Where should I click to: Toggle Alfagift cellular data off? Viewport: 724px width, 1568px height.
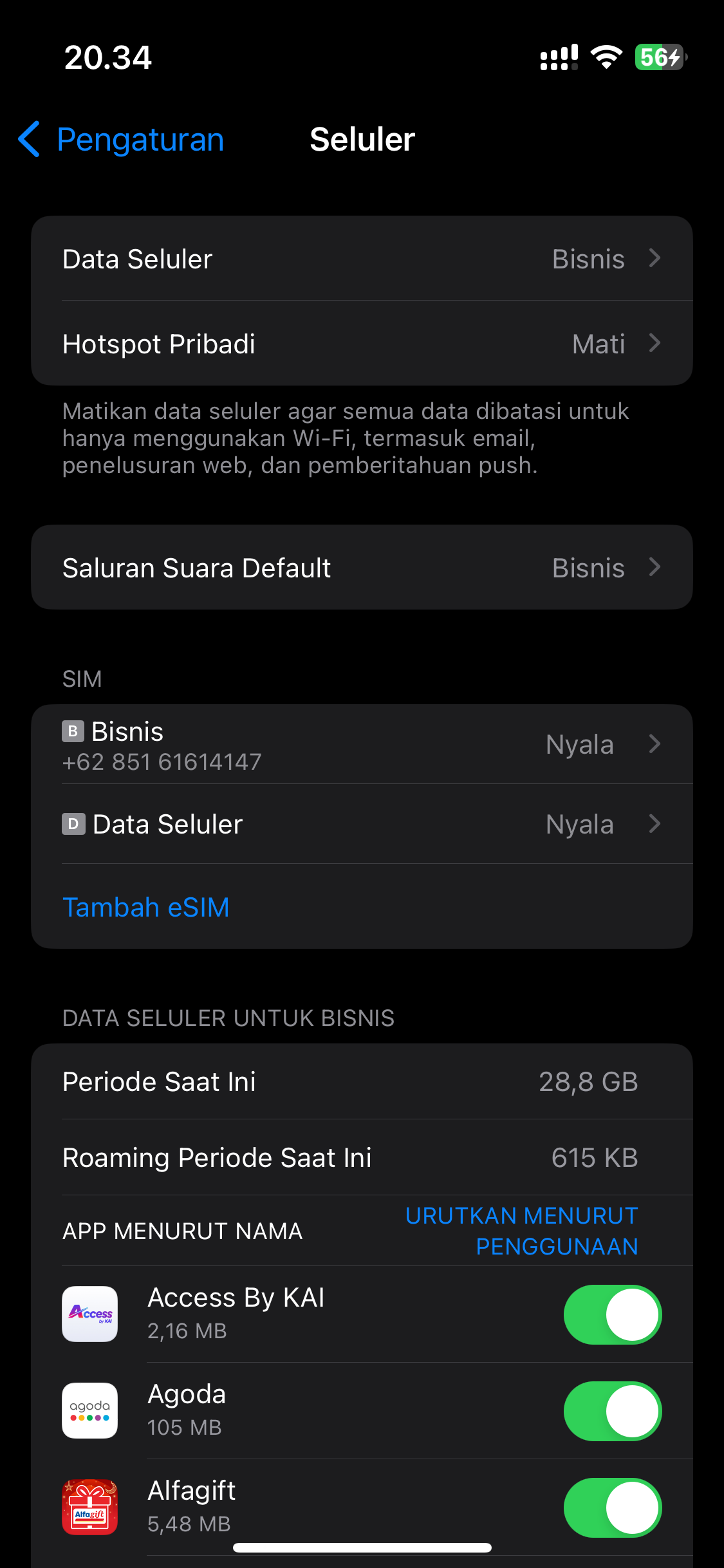612,1507
